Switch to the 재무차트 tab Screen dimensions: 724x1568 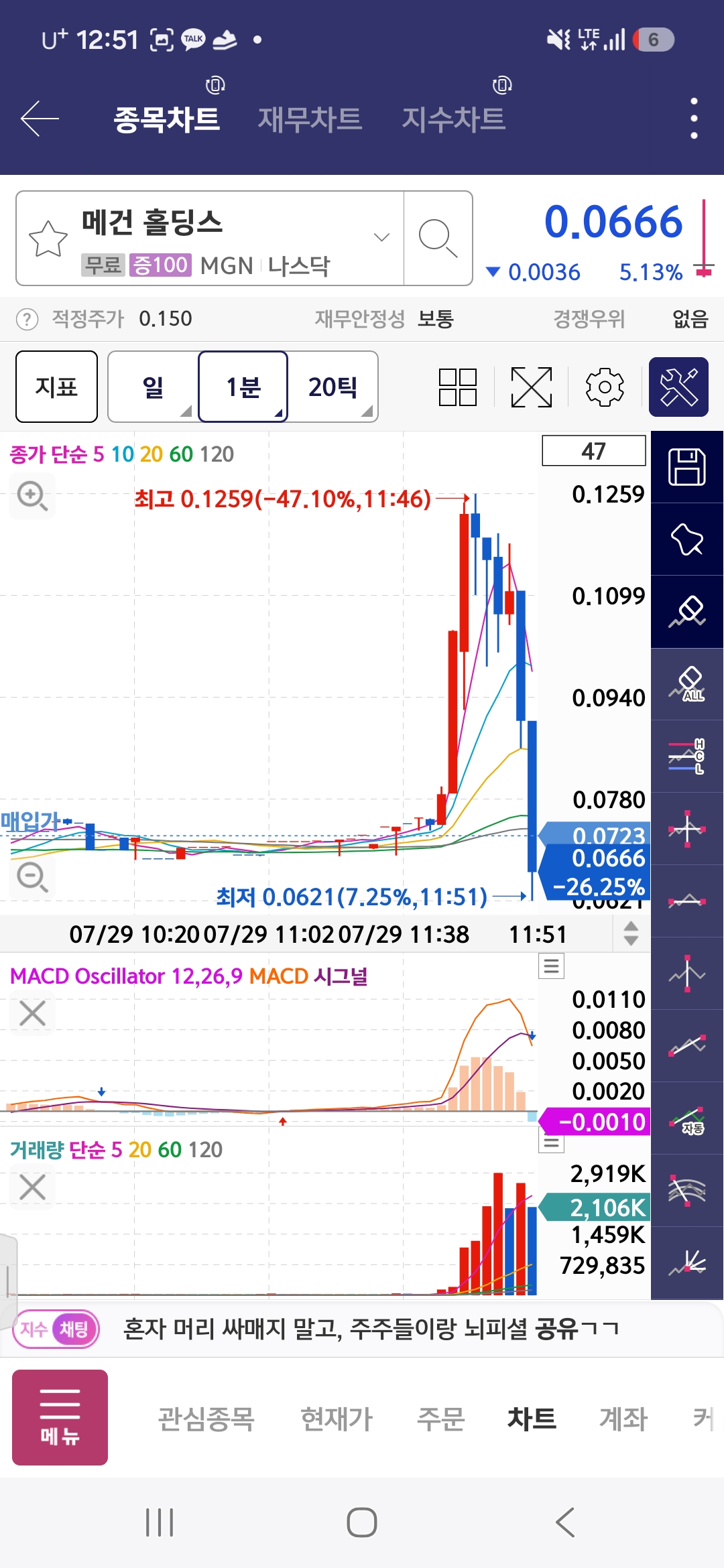310,119
